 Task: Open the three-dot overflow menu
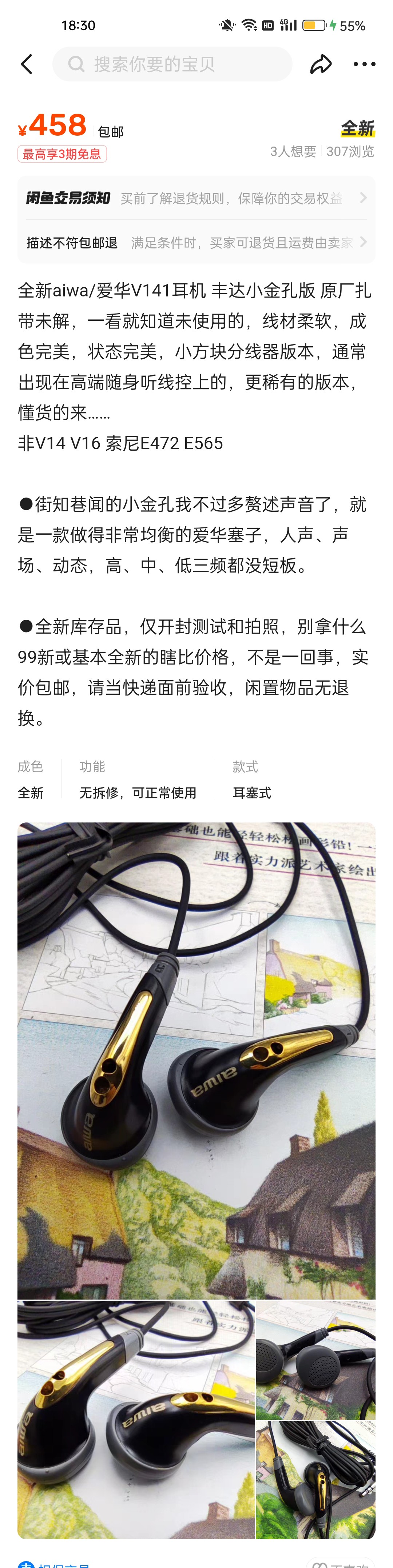click(364, 64)
